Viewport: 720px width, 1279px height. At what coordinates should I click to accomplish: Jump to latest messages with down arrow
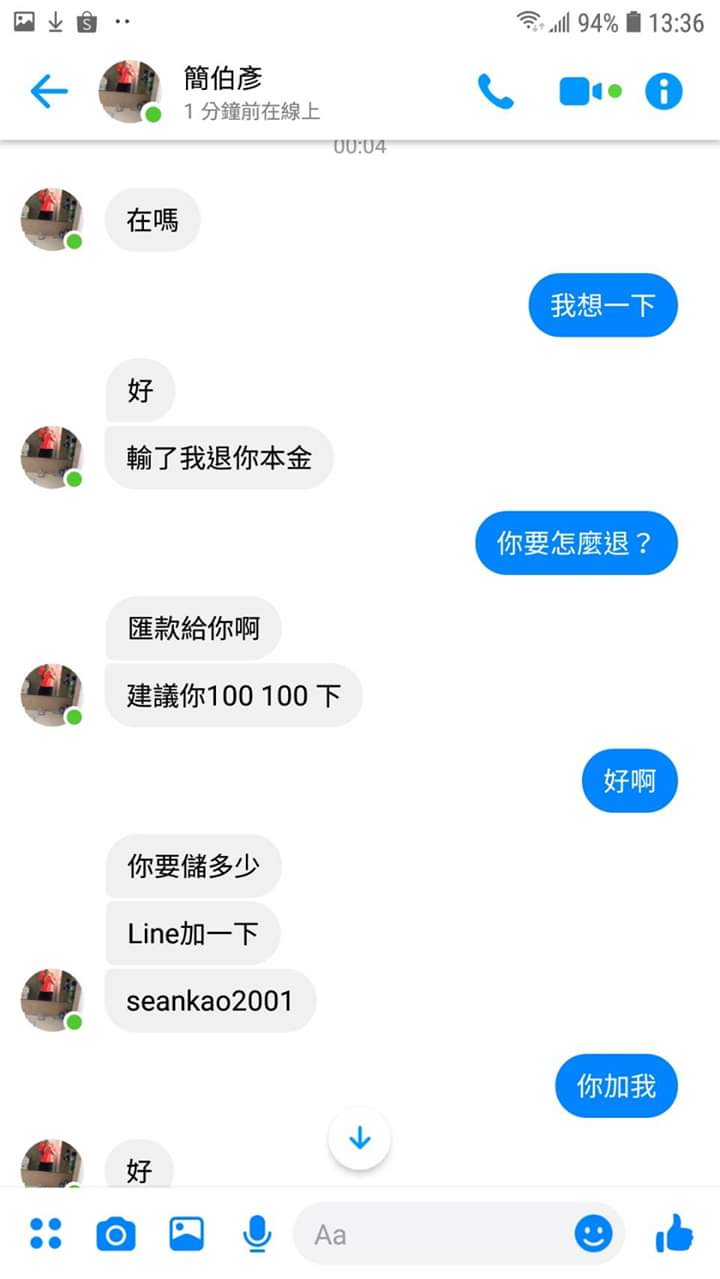tap(359, 1139)
